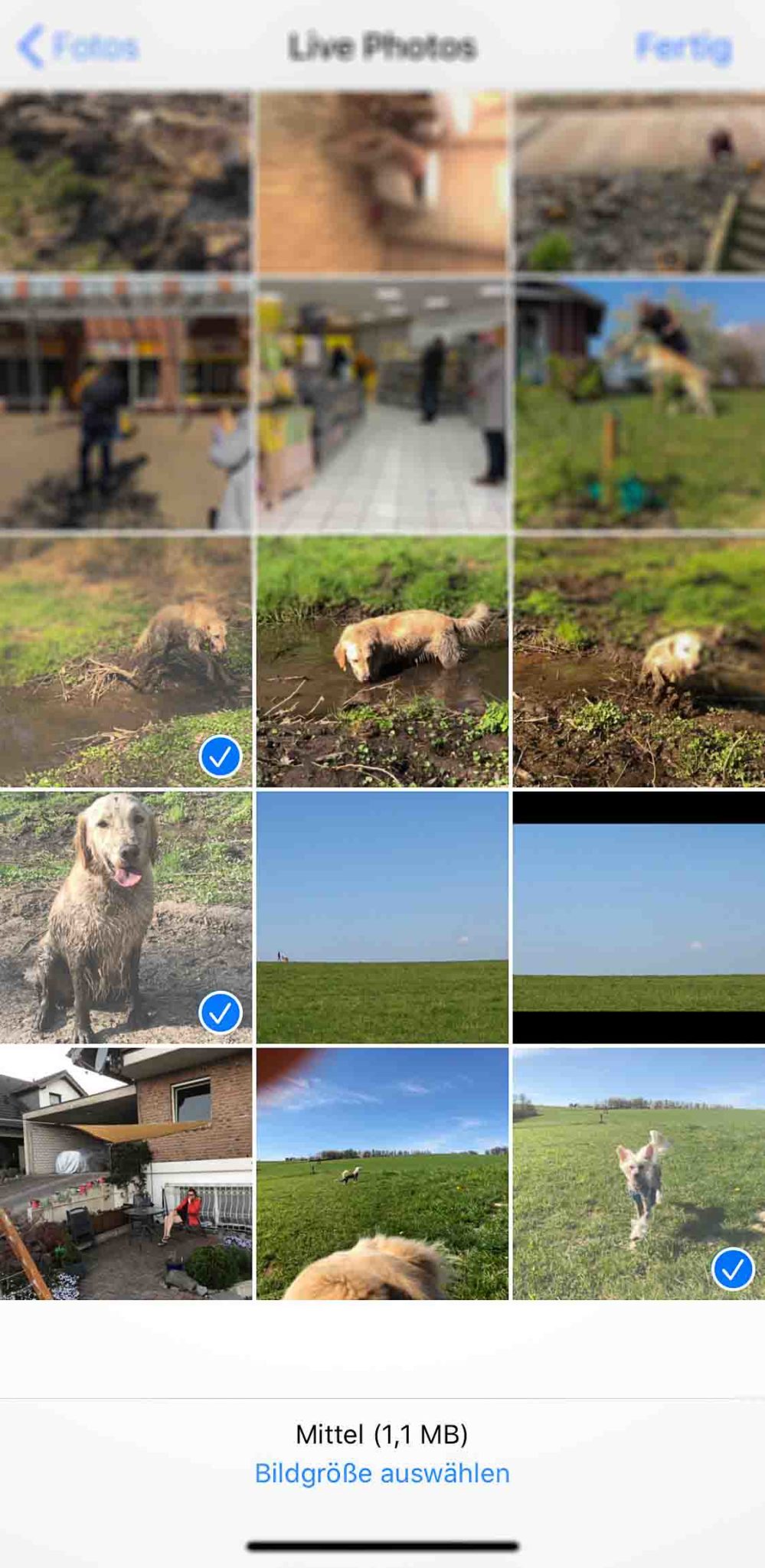Select the letterboxed field and sky photo
Viewport: 765px width, 1568px height.
click(x=639, y=917)
